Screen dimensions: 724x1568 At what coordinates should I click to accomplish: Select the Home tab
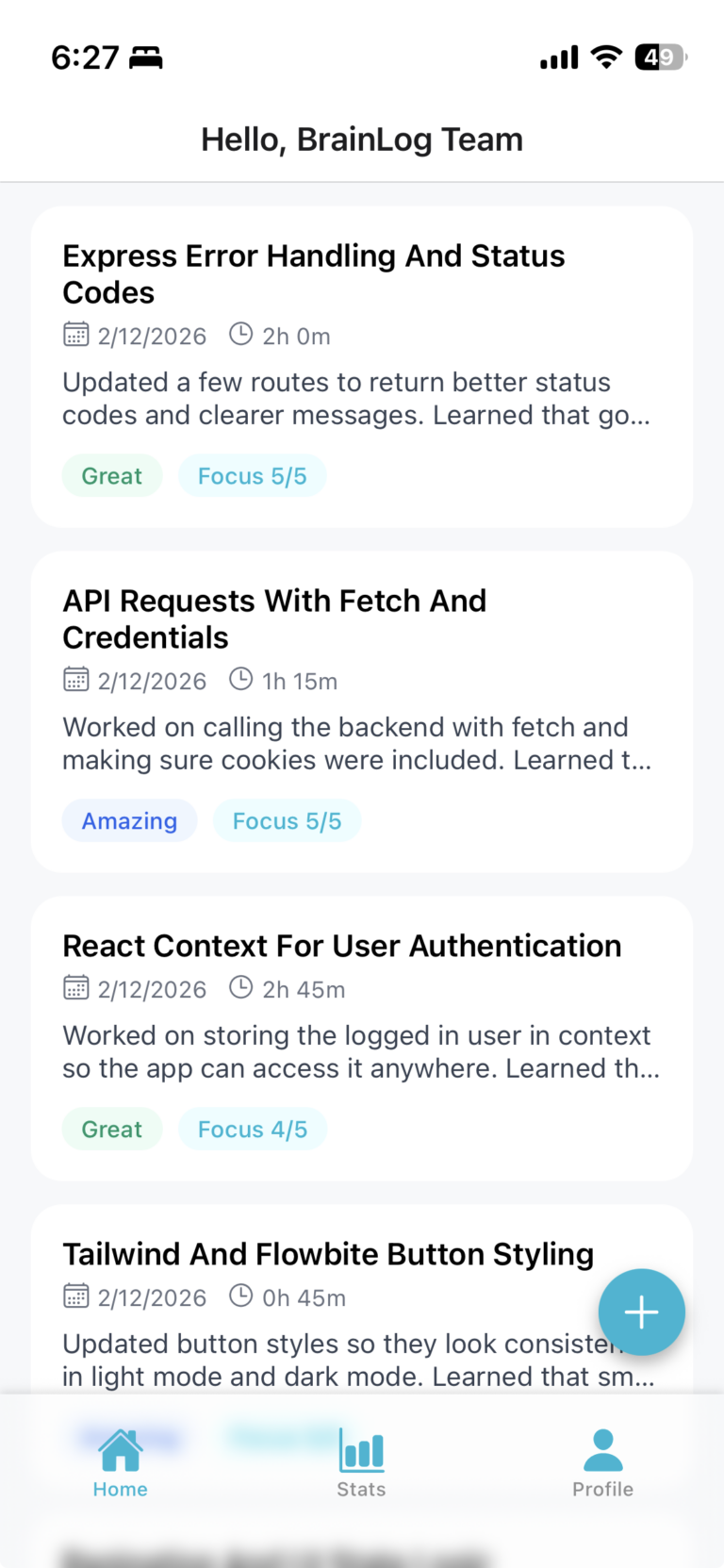(x=120, y=1462)
